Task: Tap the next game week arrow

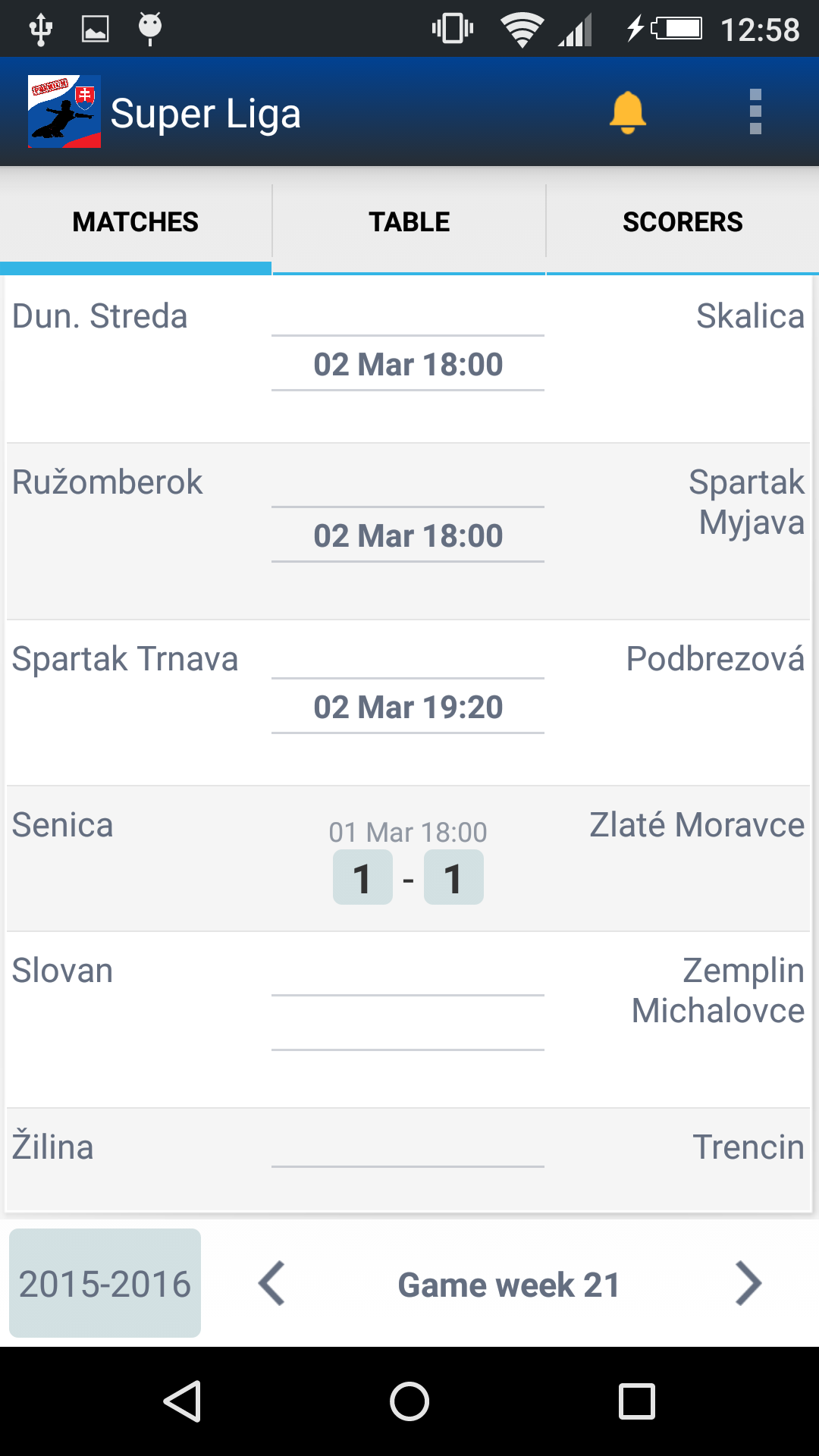Action: point(748,1283)
